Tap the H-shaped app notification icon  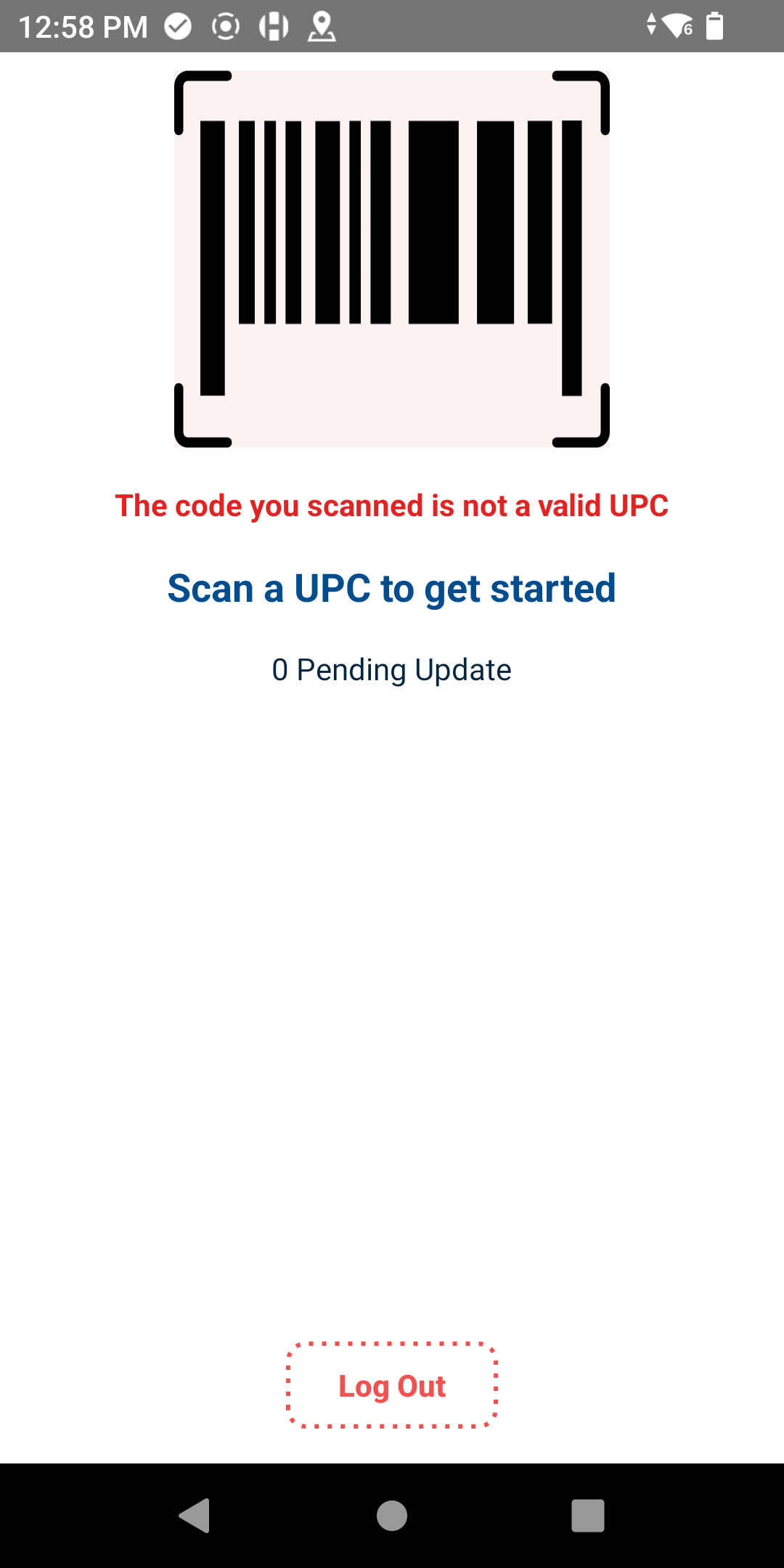[x=274, y=26]
